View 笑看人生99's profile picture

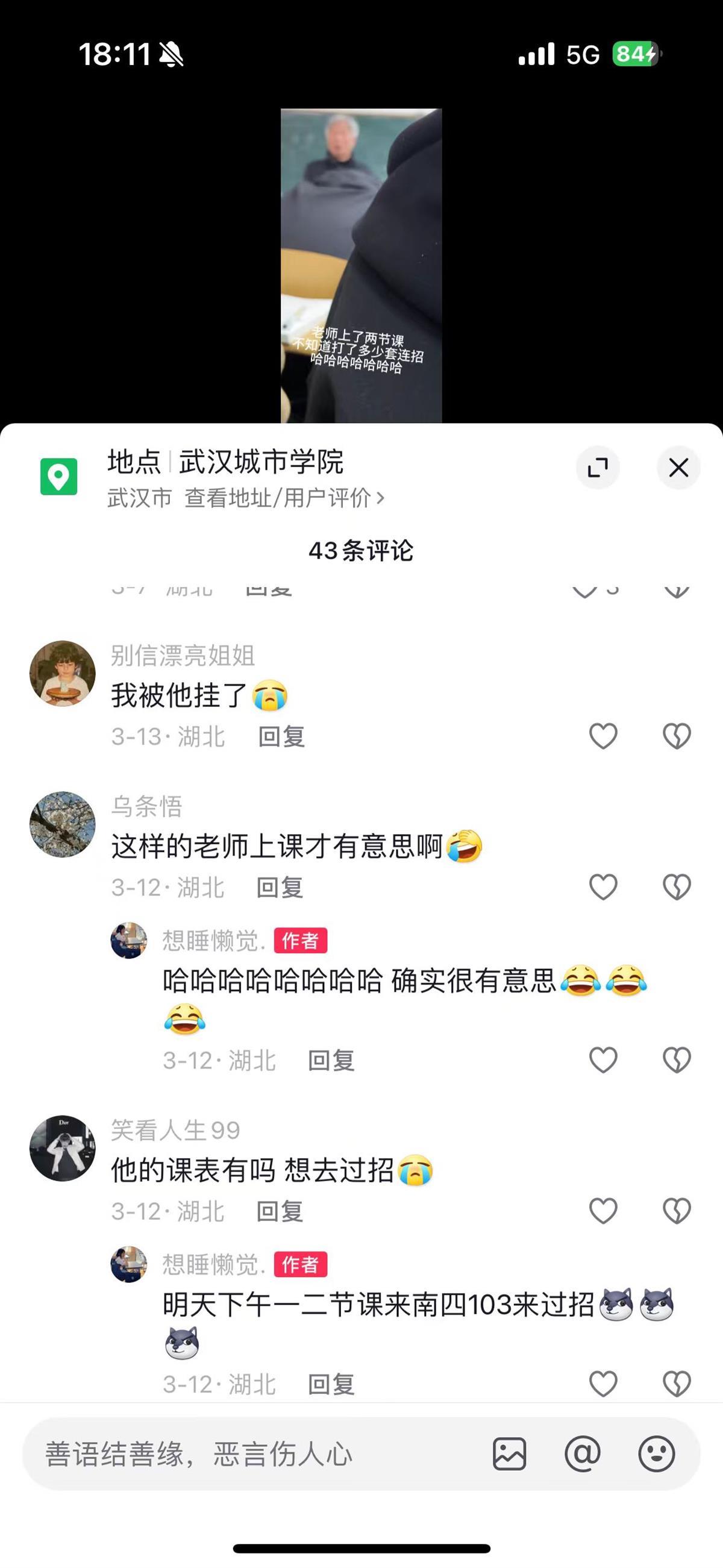pos(62,1148)
